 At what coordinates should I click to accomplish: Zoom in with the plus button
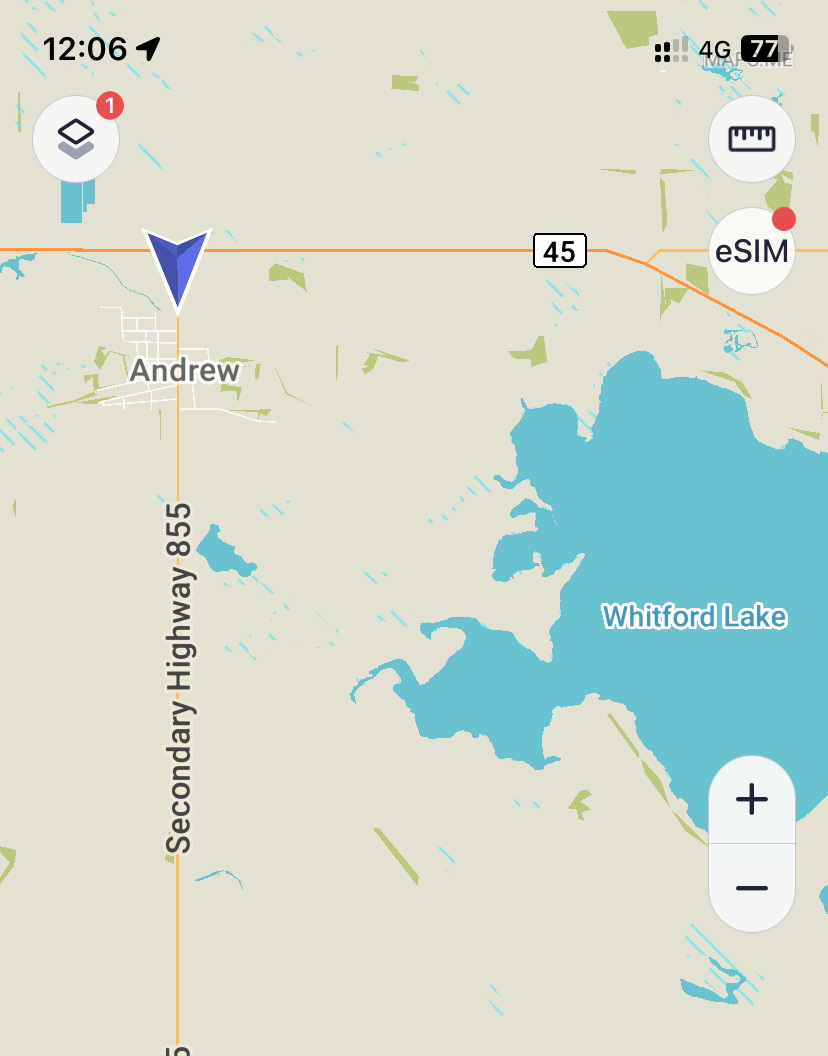coord(751,799)
